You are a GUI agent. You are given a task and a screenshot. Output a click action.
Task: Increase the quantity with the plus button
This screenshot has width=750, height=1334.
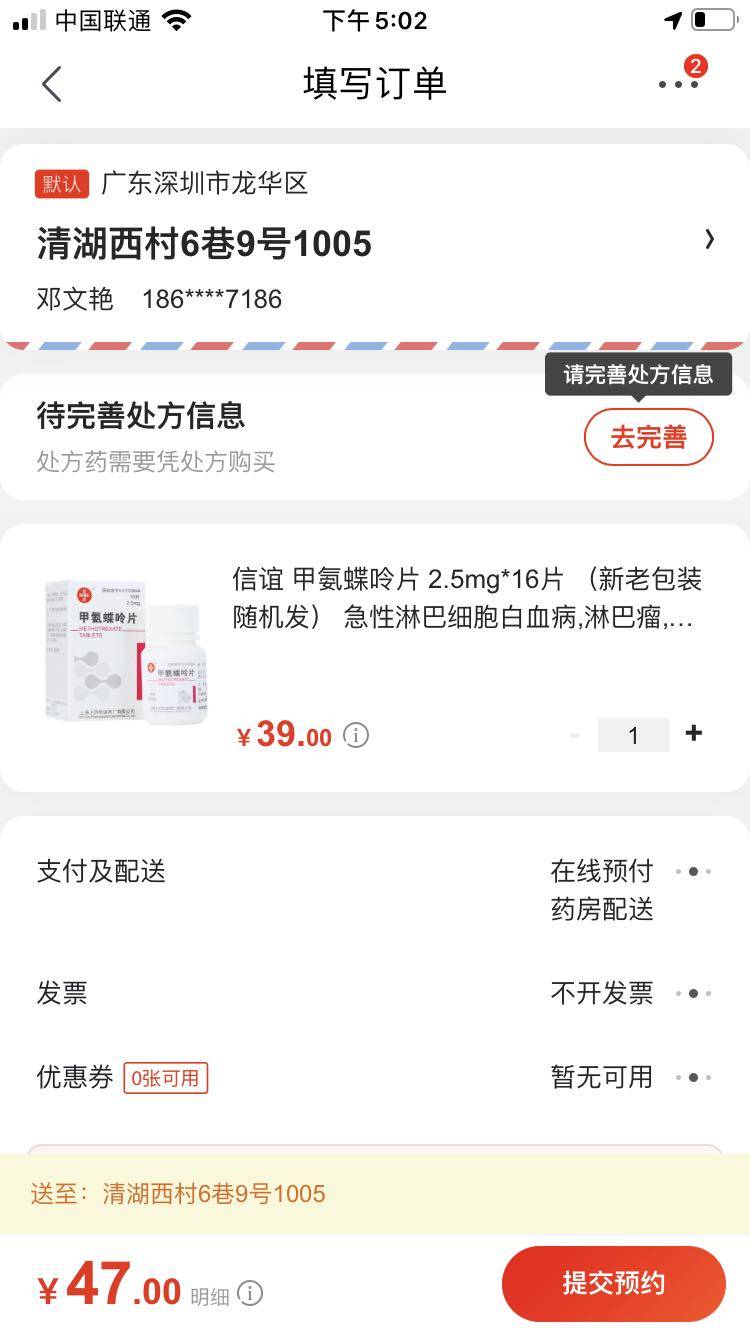click(694, 734)
